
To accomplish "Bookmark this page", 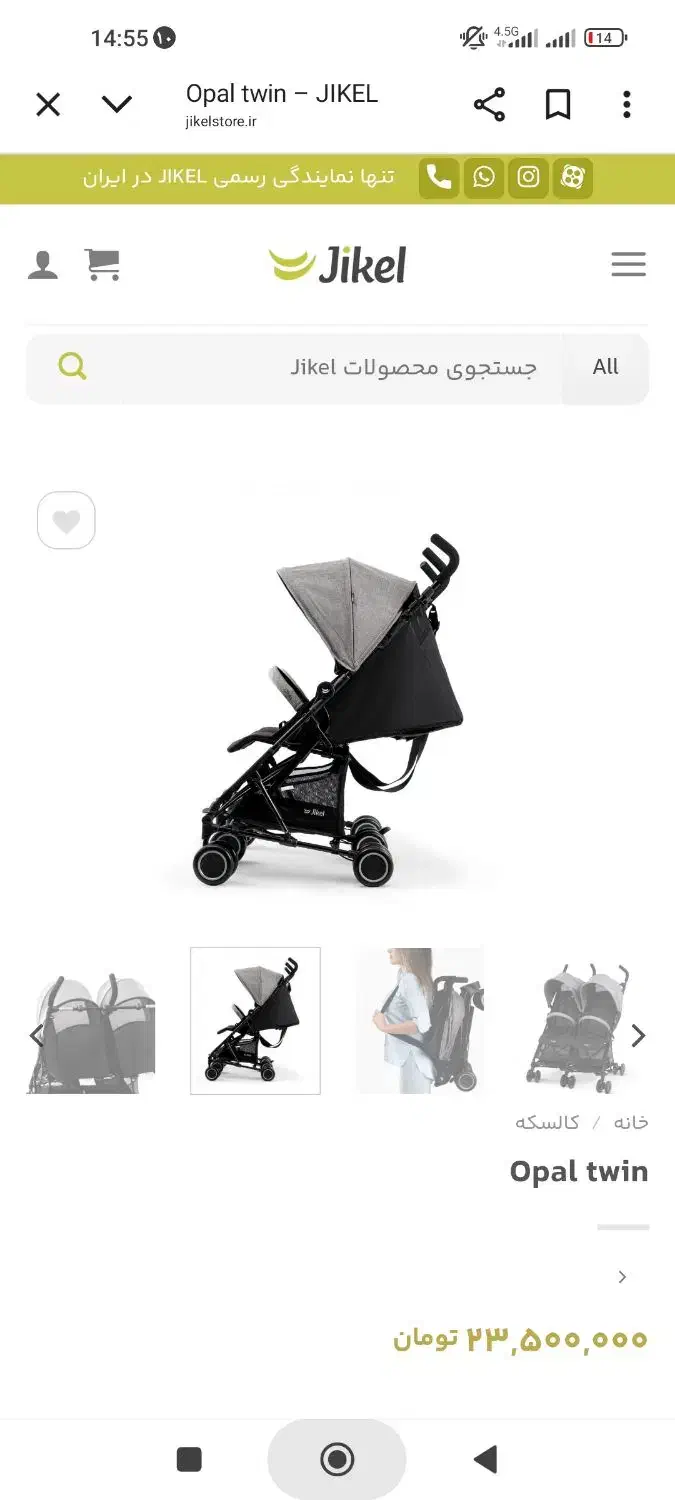I will 558,104.
